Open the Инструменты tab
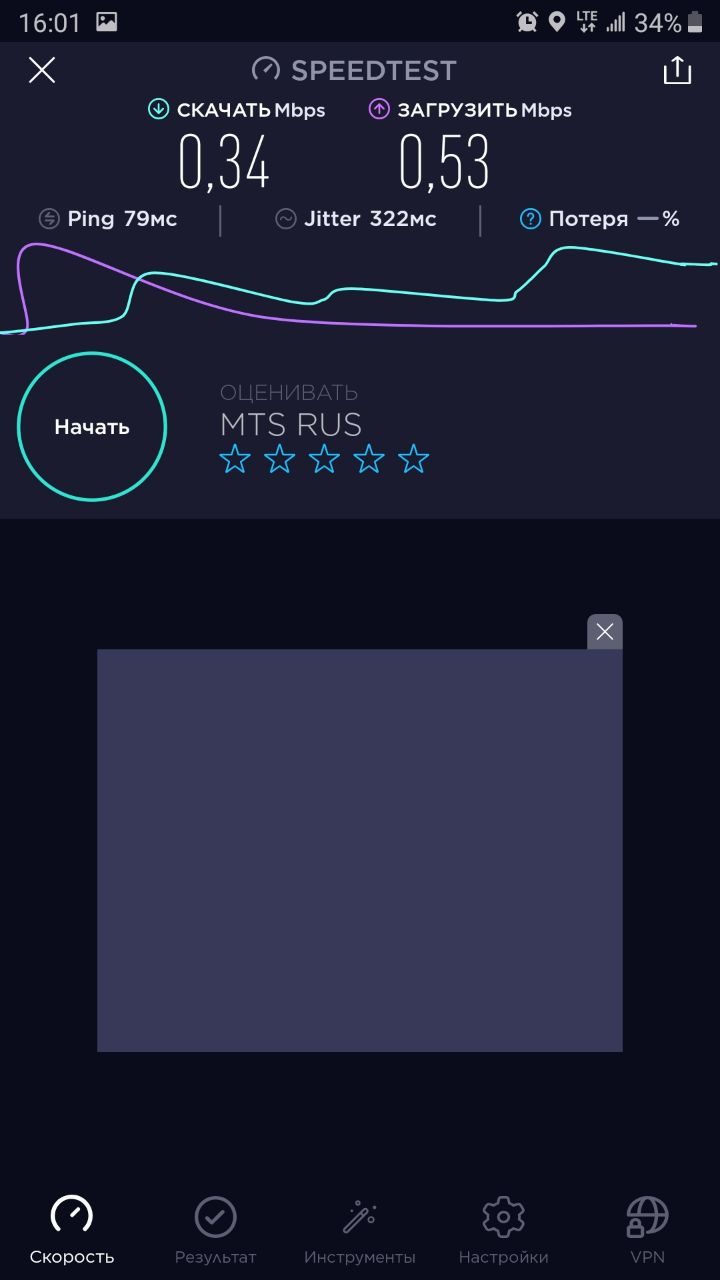 pos(360,1230)
